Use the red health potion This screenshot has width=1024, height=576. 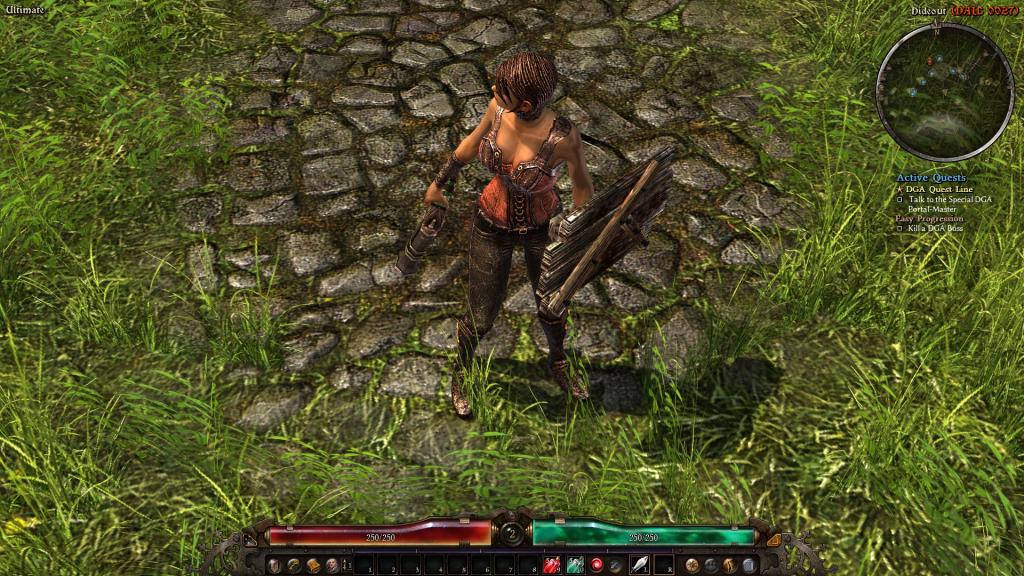click(551, 565)
